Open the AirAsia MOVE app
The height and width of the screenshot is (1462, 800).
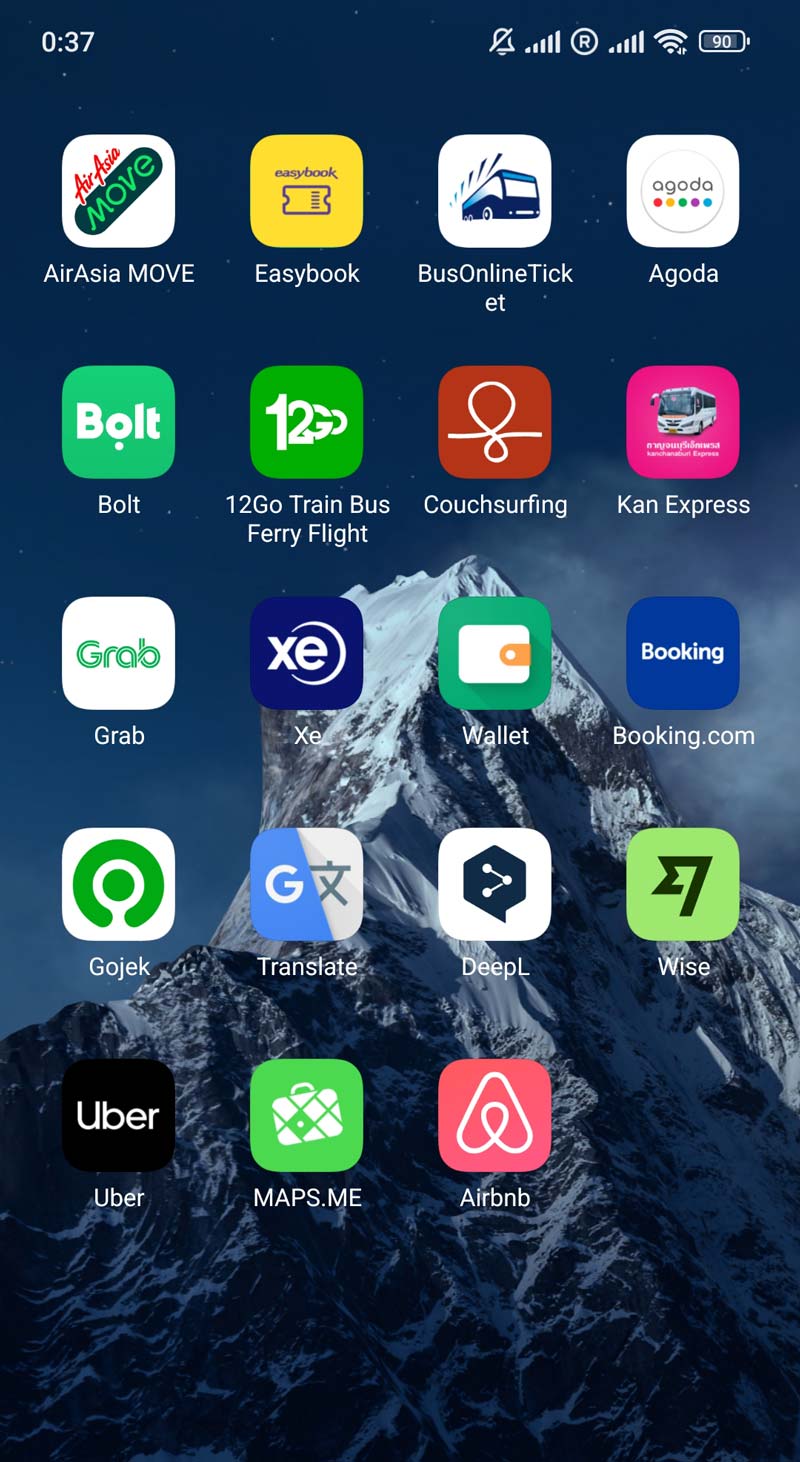(x=118, y=191)
